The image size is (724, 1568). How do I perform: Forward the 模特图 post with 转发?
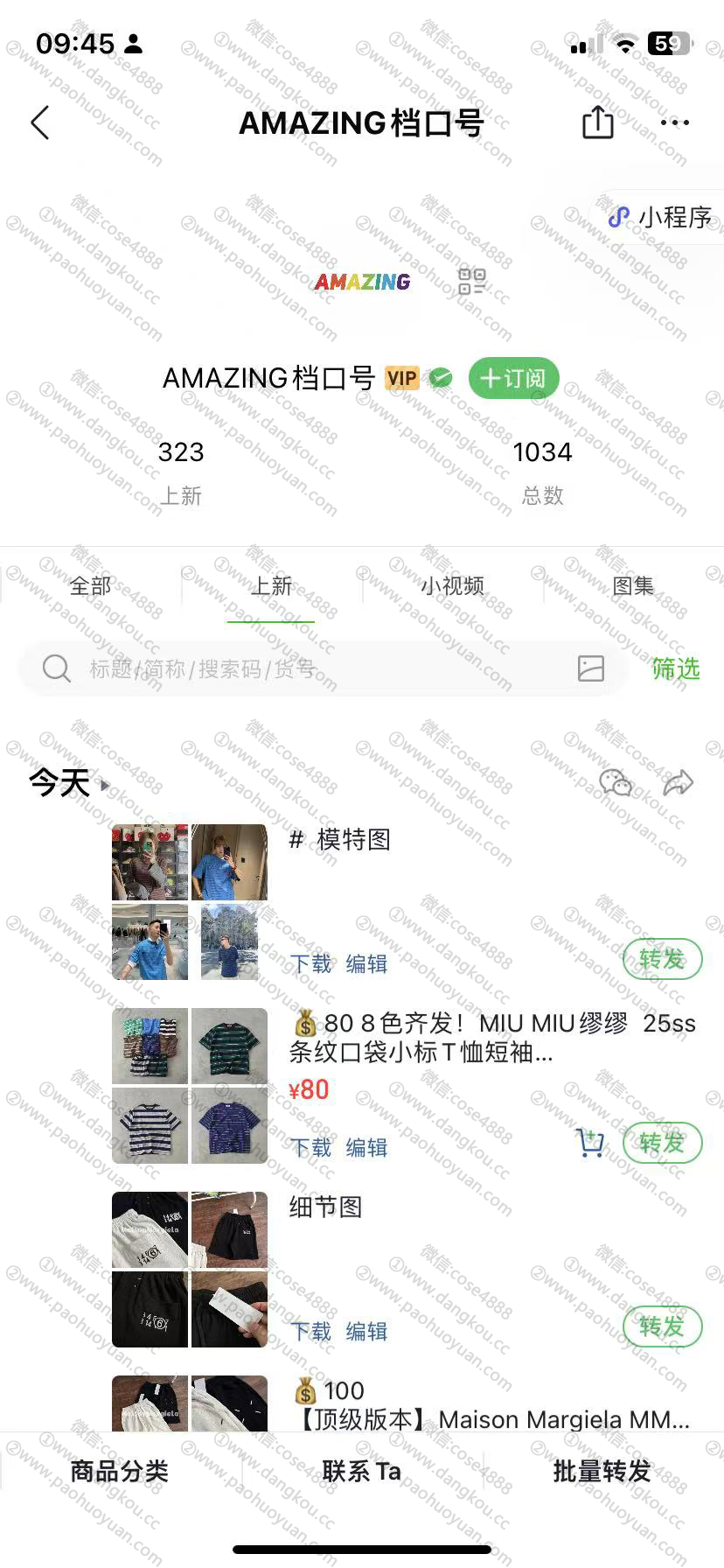(662, 959)
